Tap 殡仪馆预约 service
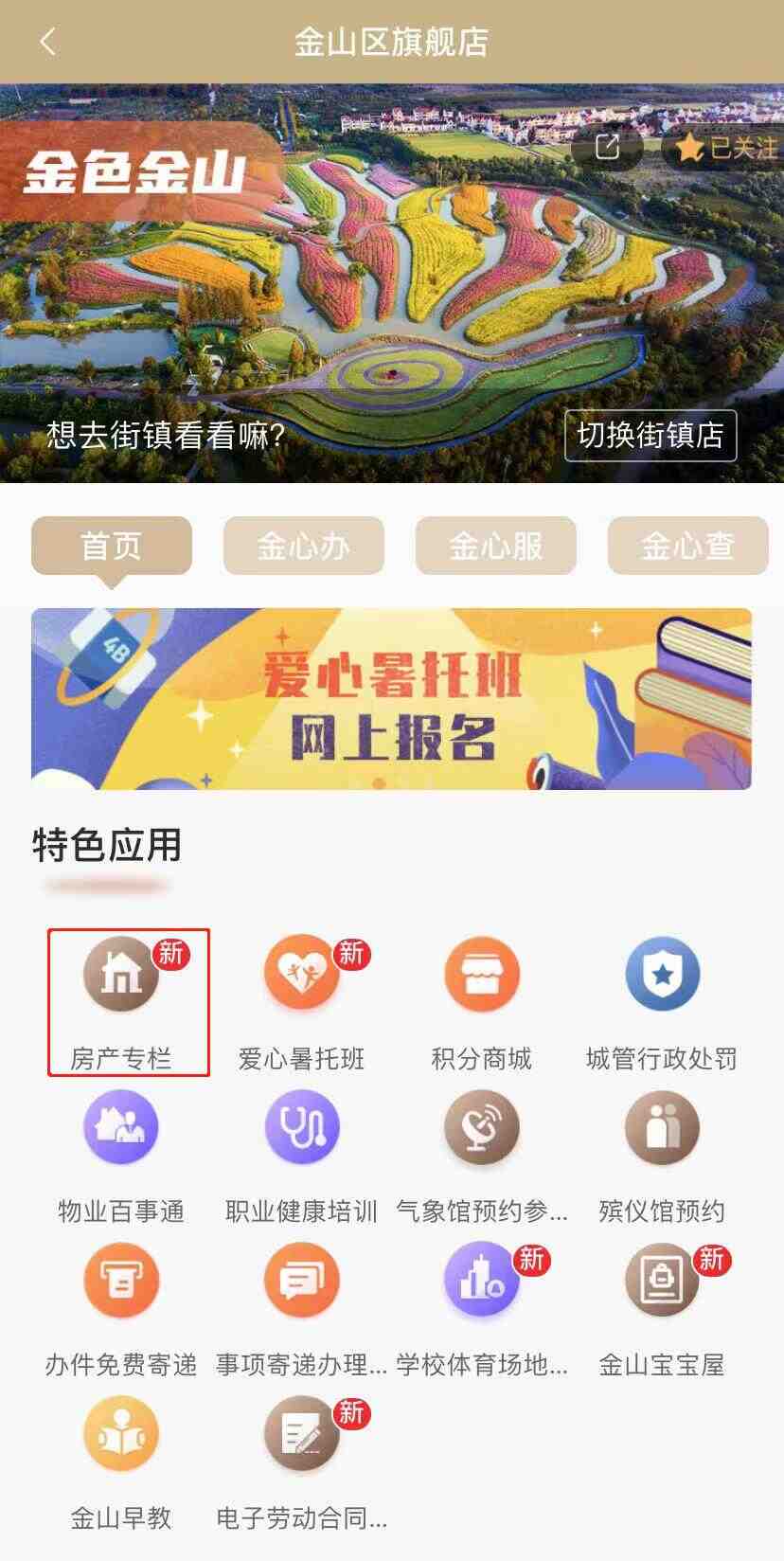This screenshot has width=784, height=1561. [662, 1129]
